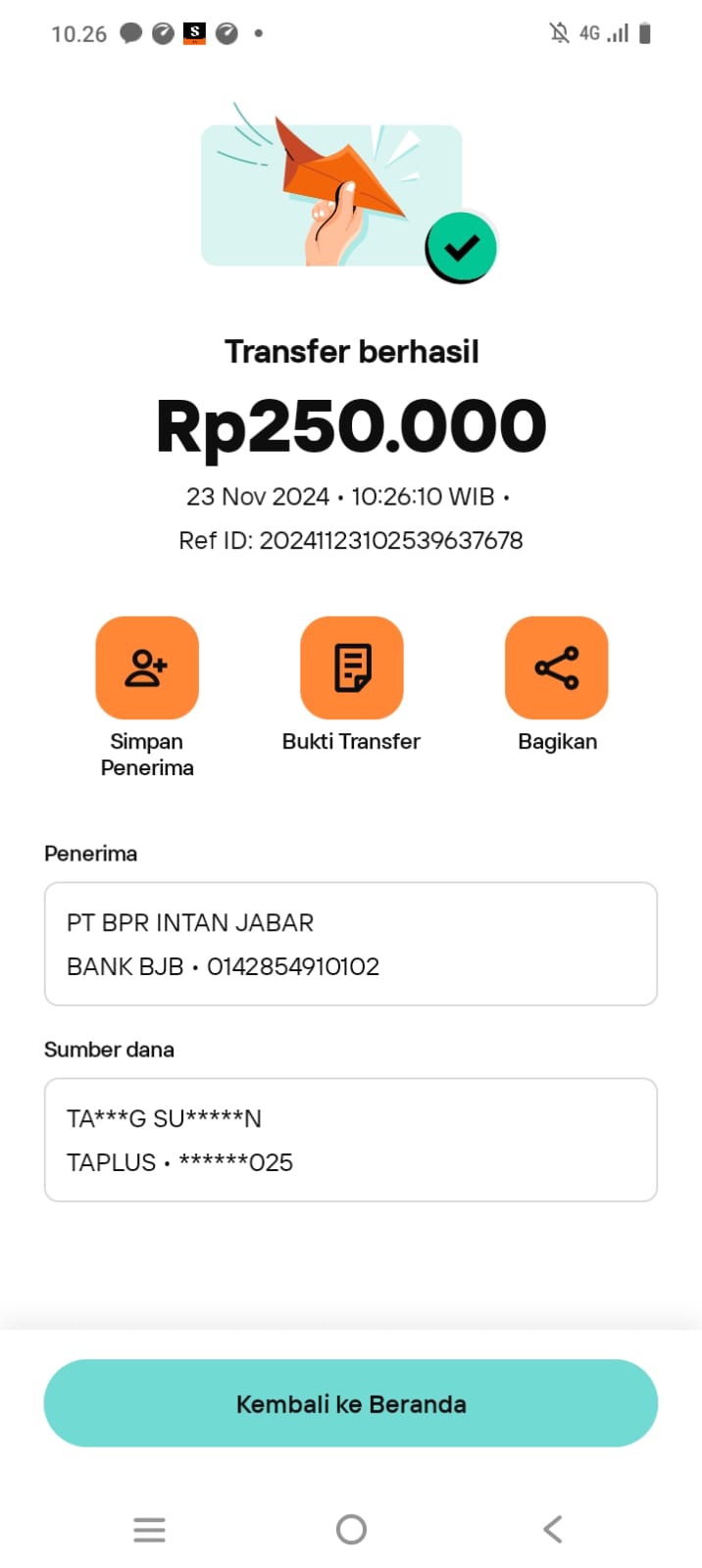Open recent apps from navigation bar
The width and height of the screenshot is (702, 1568).
click(149, 1529)
